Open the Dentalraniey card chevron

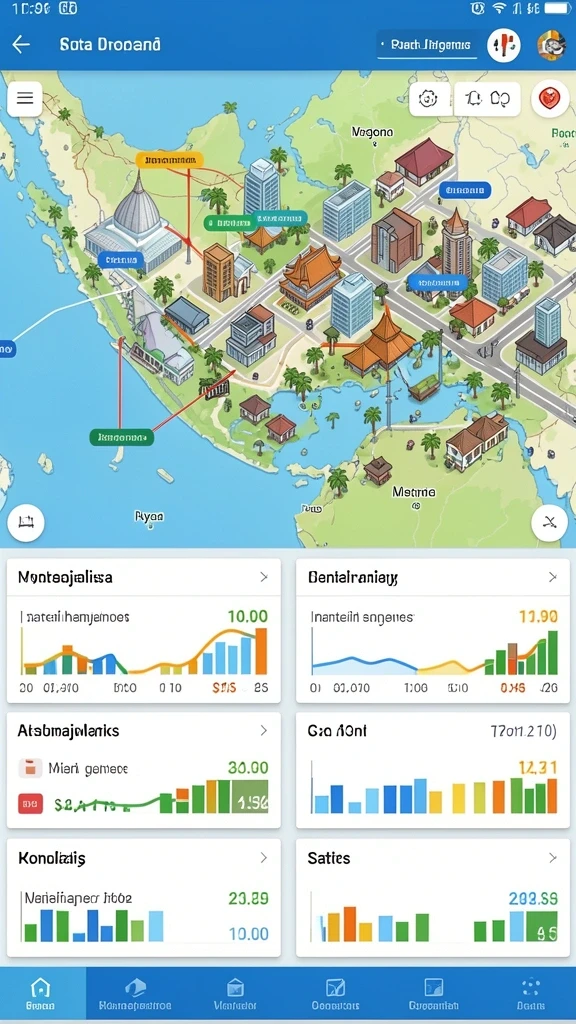(x=552, y=577)
